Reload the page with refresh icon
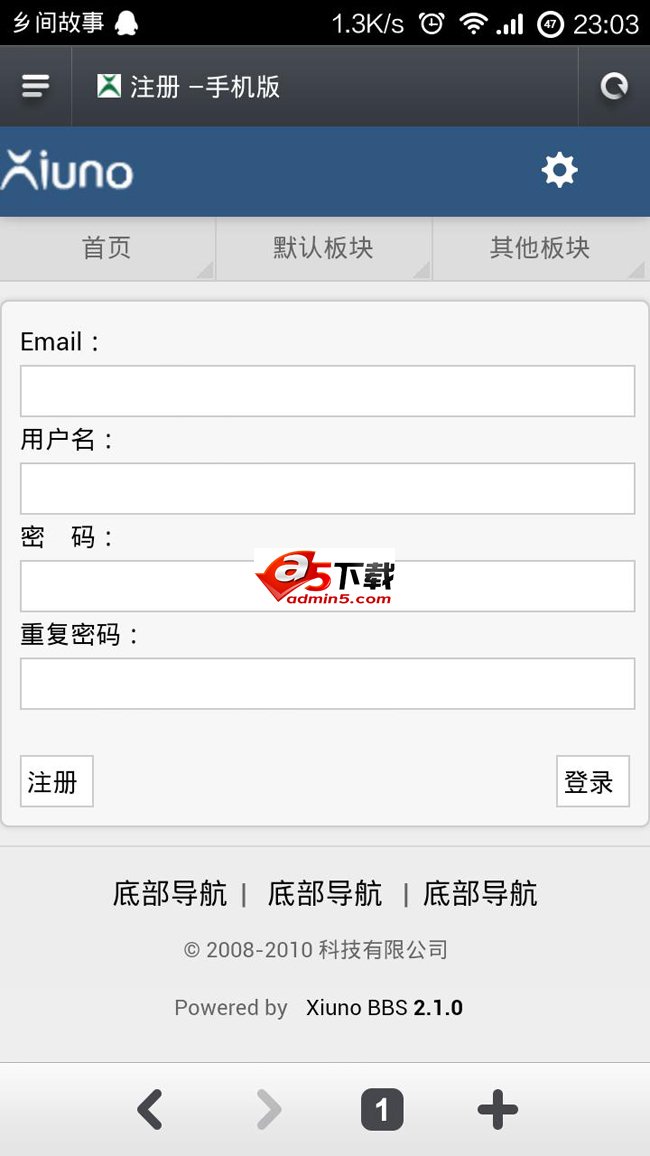Viewport: 650px width, 1156px height. click(613, 87)
